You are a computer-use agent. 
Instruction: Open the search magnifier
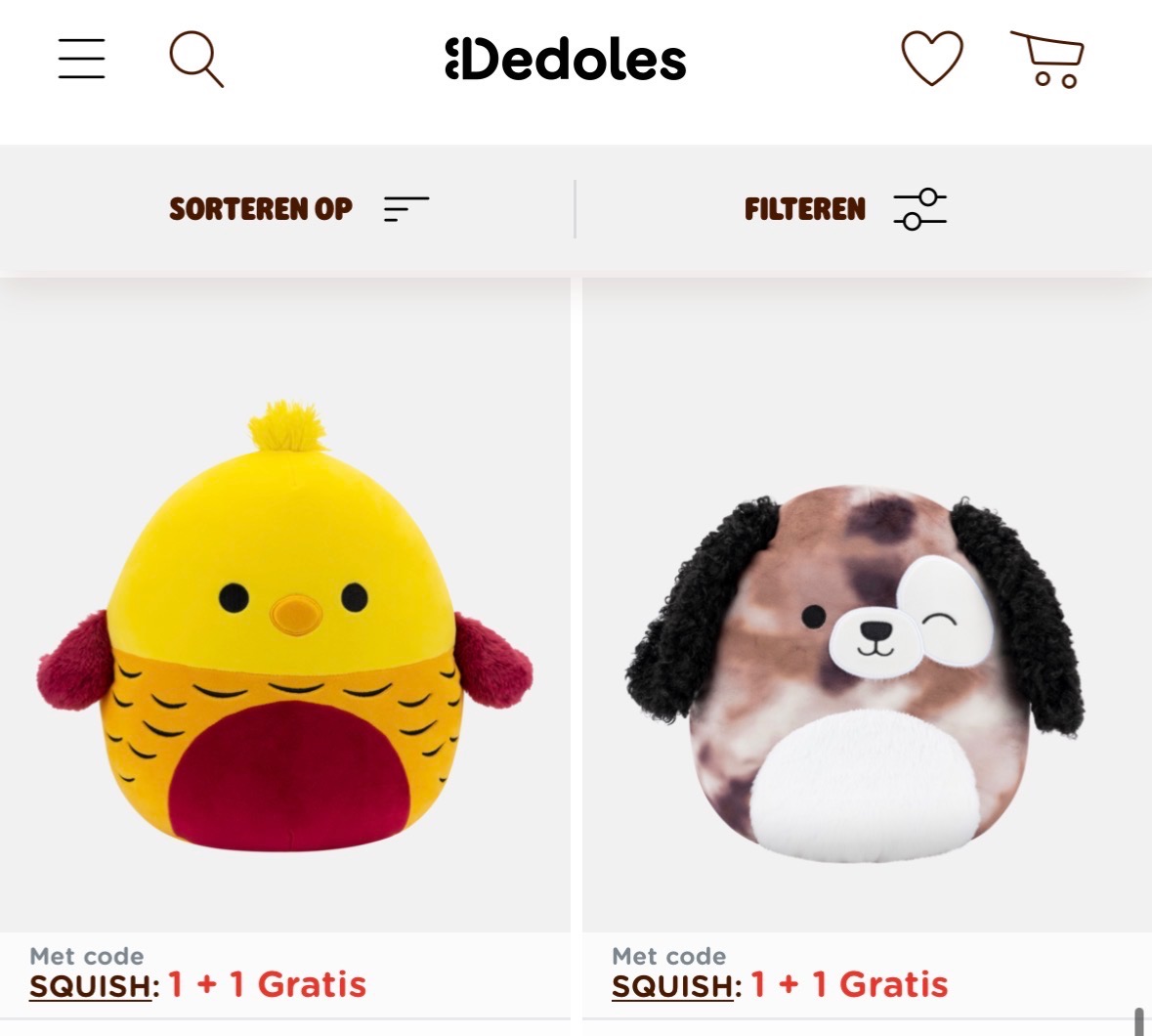(x=195, y=59)
